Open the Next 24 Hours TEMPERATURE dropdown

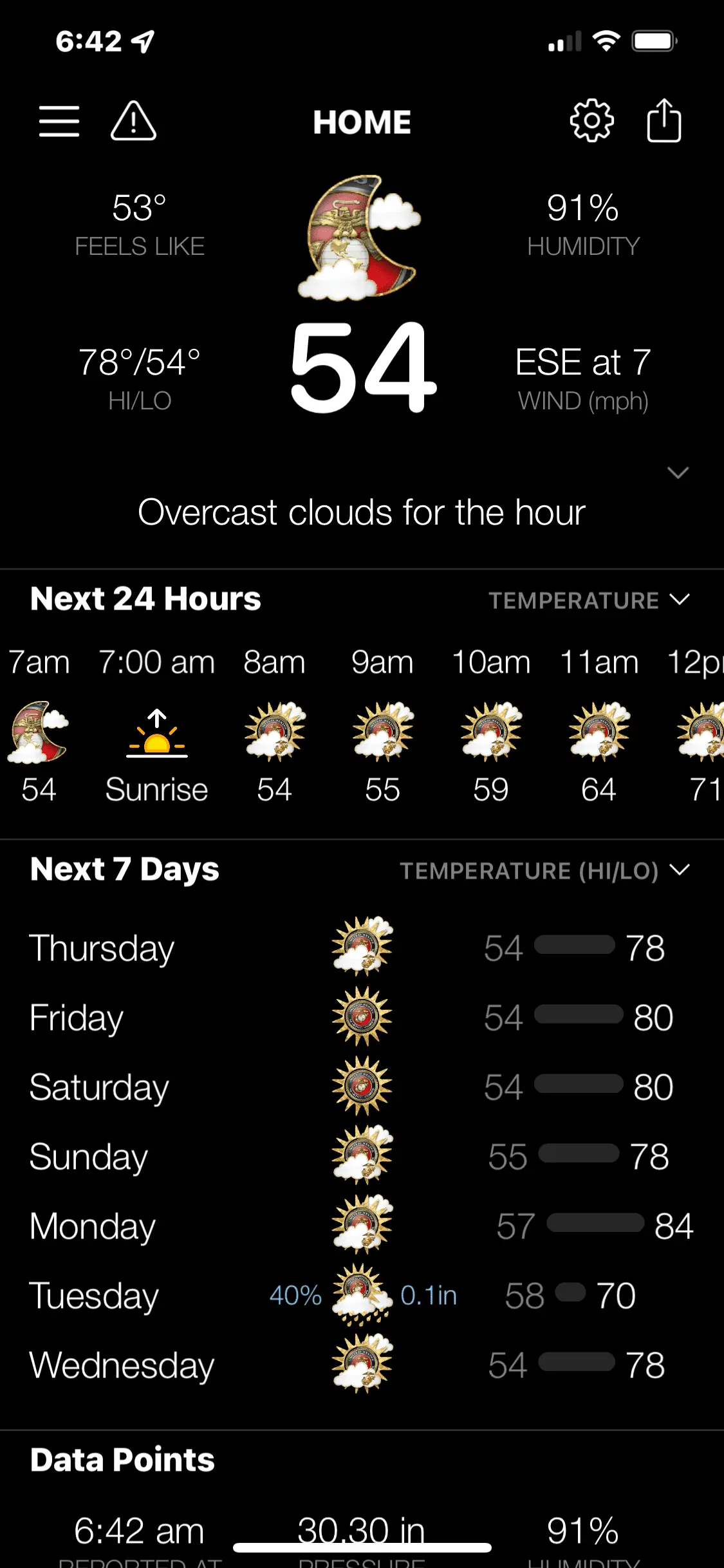[x=589, y=601]
